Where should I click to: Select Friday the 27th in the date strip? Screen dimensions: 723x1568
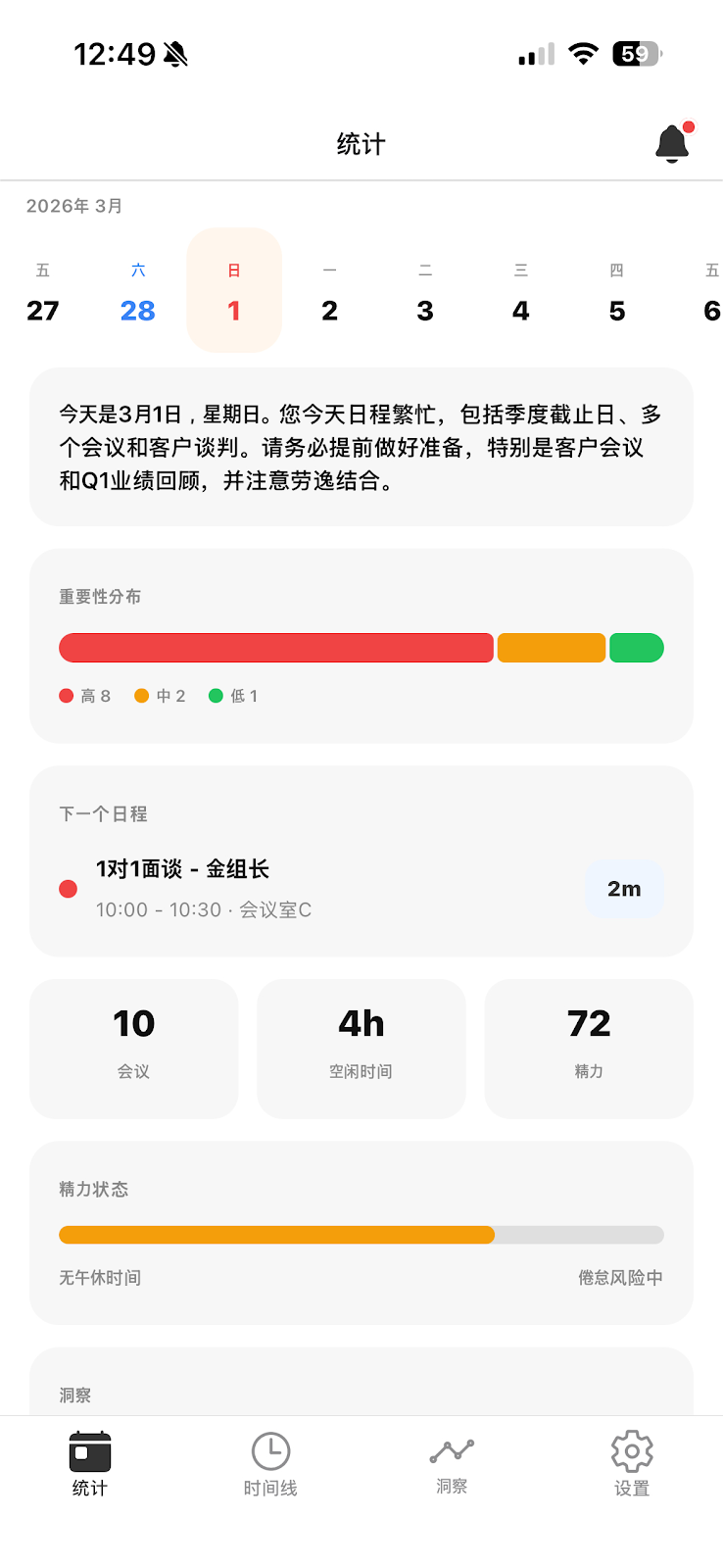coord(42,291)
